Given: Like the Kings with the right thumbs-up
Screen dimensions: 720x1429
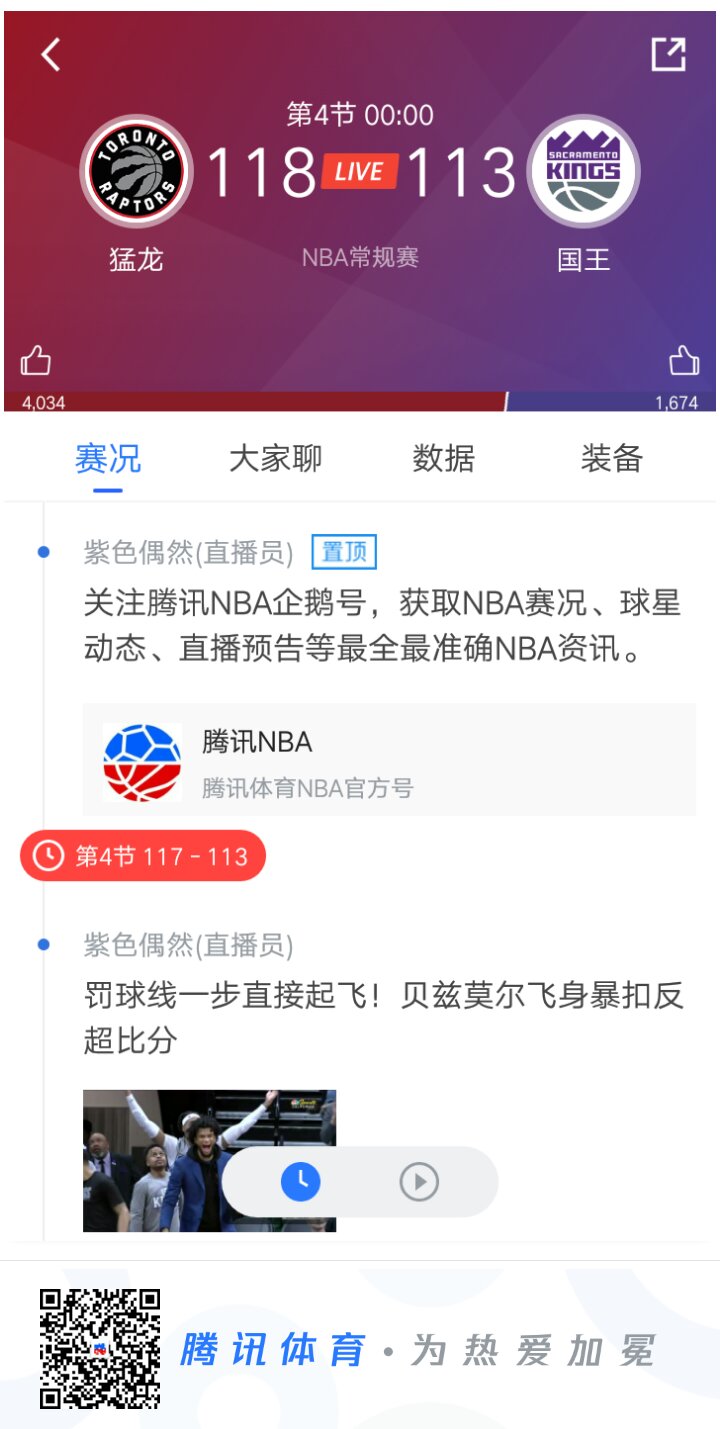Looking at the screenshot, I should [x=684, y=360].
